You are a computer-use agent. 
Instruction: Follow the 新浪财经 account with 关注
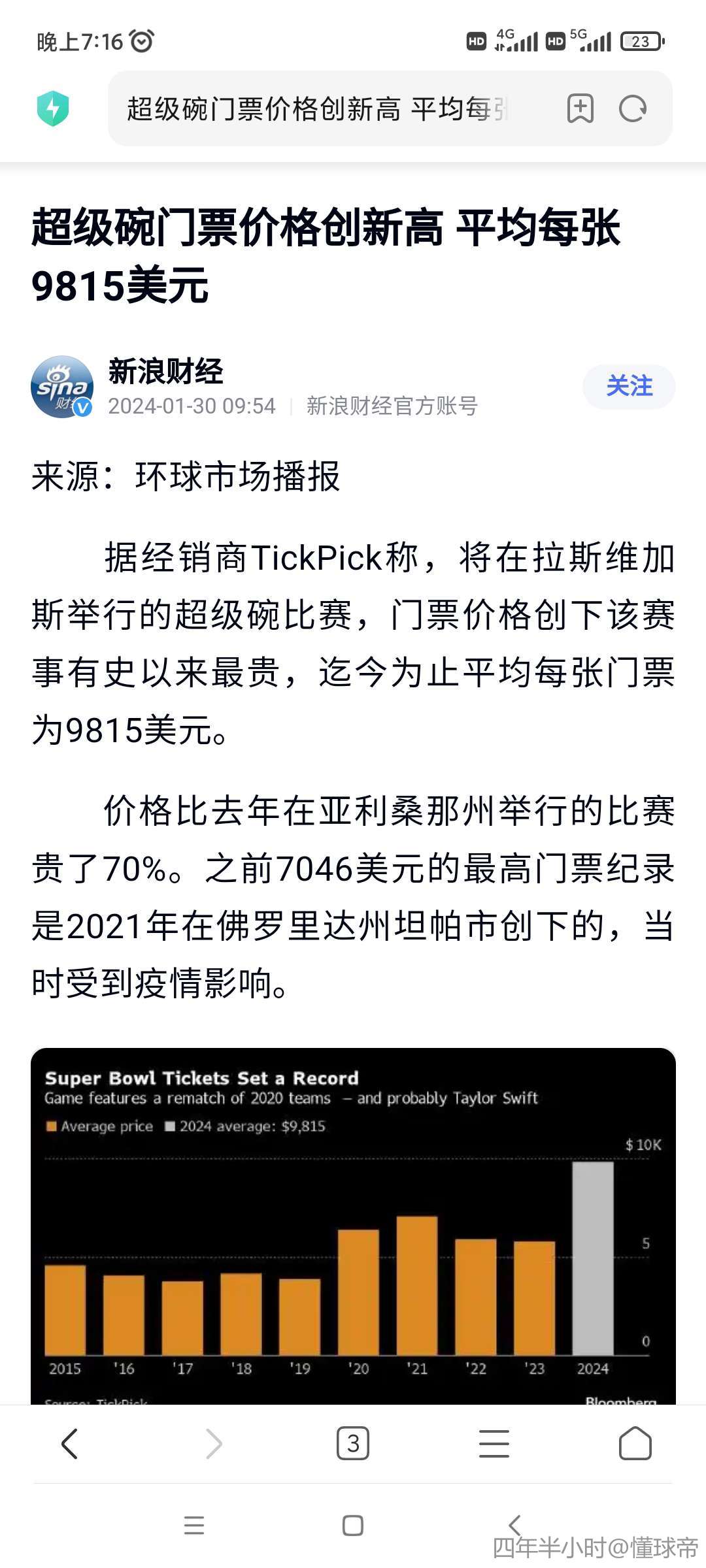point(629,386)
